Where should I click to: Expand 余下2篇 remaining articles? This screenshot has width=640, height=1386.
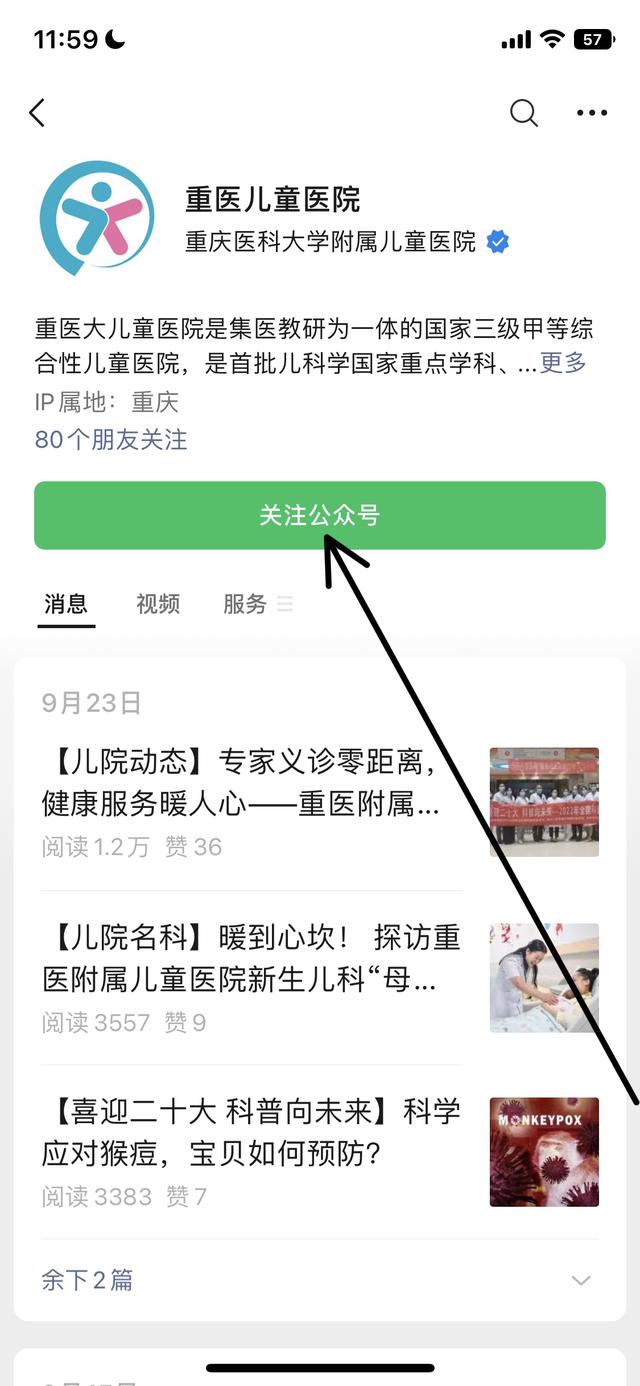(x=318, y=1280)
